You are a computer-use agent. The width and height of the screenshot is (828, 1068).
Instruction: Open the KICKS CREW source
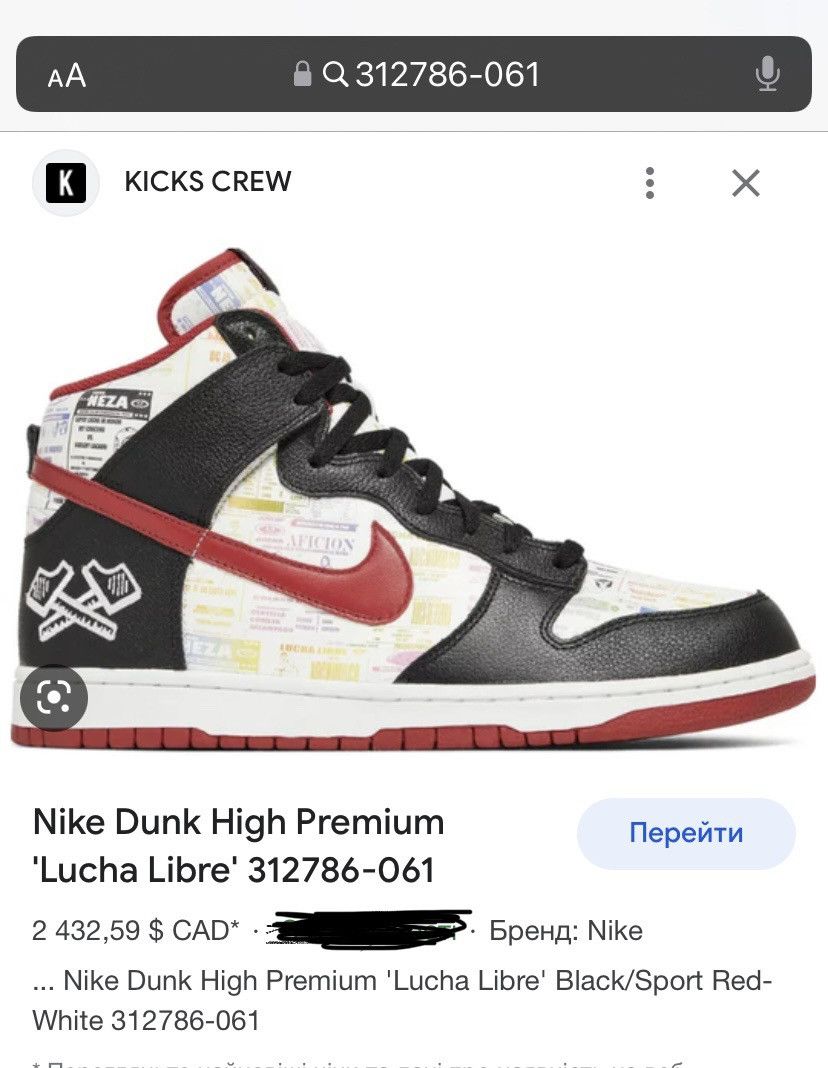pos(206,182)
